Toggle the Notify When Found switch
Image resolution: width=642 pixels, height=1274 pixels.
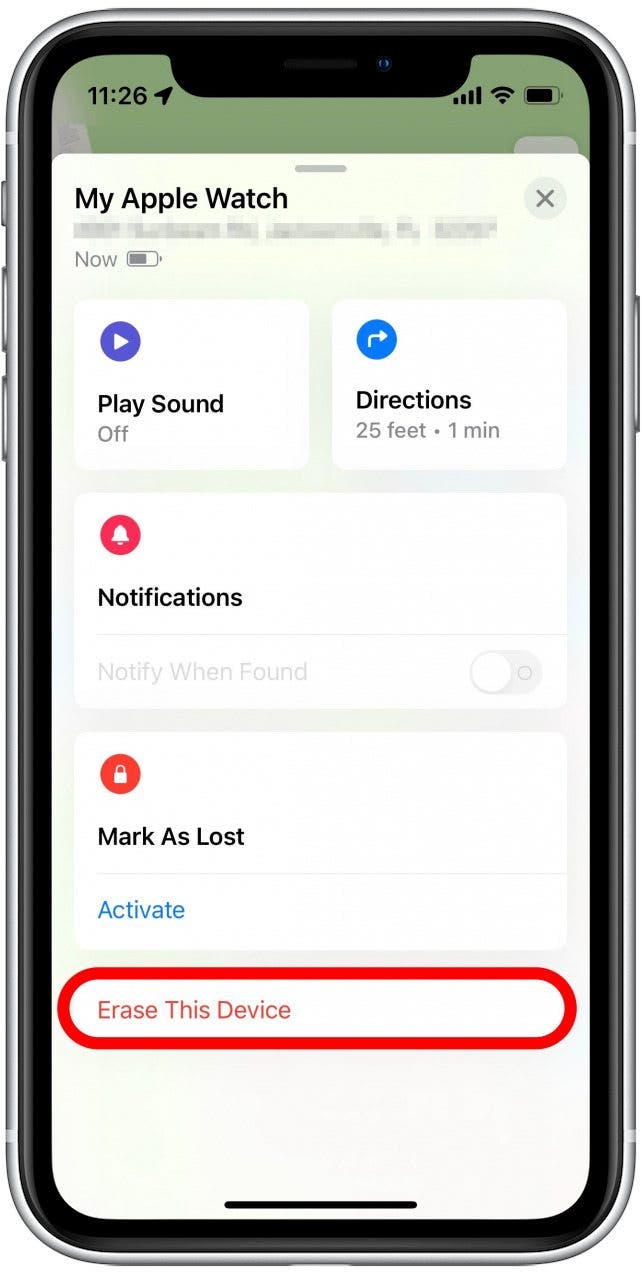coord(506,672)
